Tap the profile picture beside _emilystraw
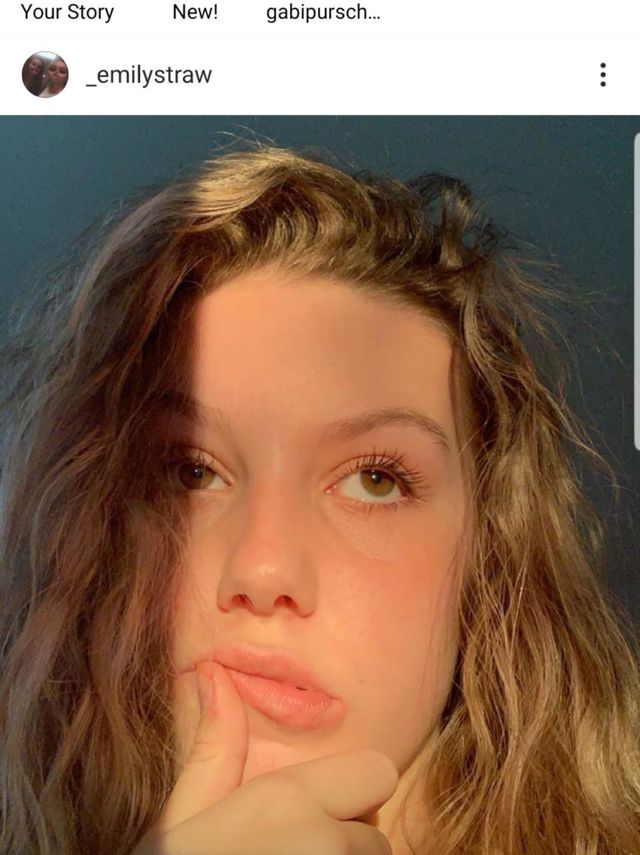 click(x=45, y=75)
